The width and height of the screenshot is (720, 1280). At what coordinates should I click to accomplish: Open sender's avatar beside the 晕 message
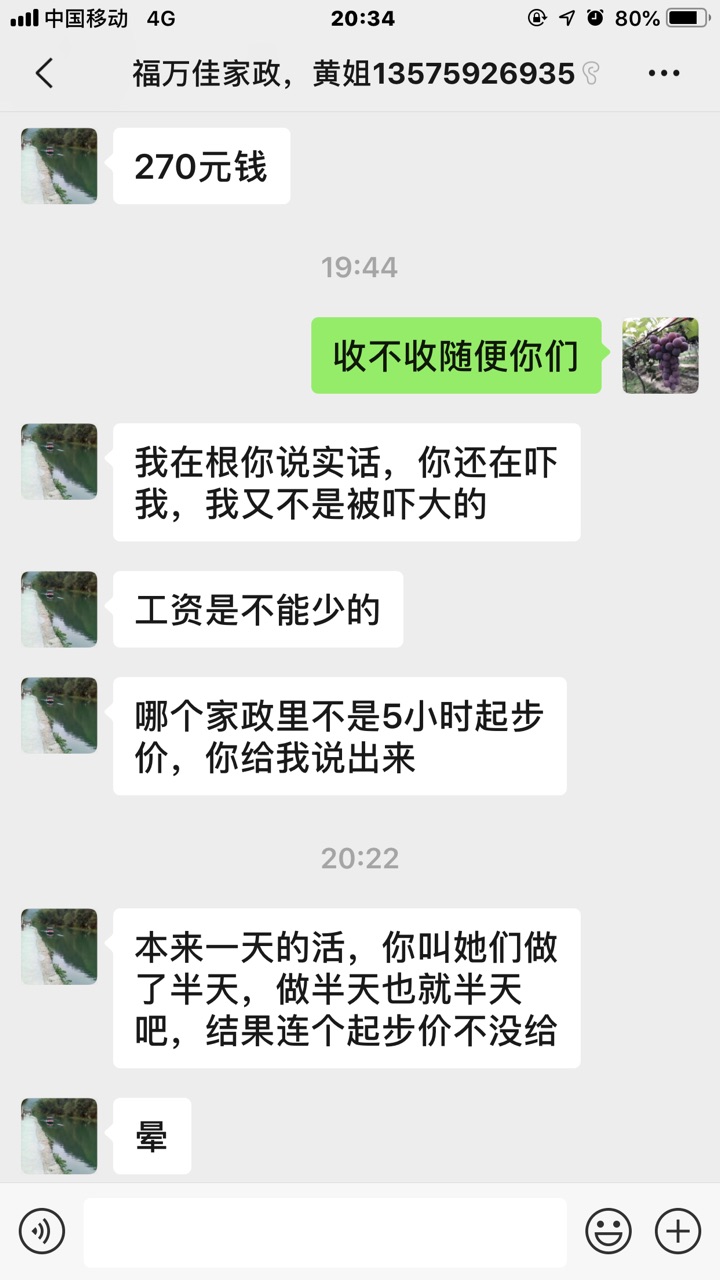(59, 1135)
